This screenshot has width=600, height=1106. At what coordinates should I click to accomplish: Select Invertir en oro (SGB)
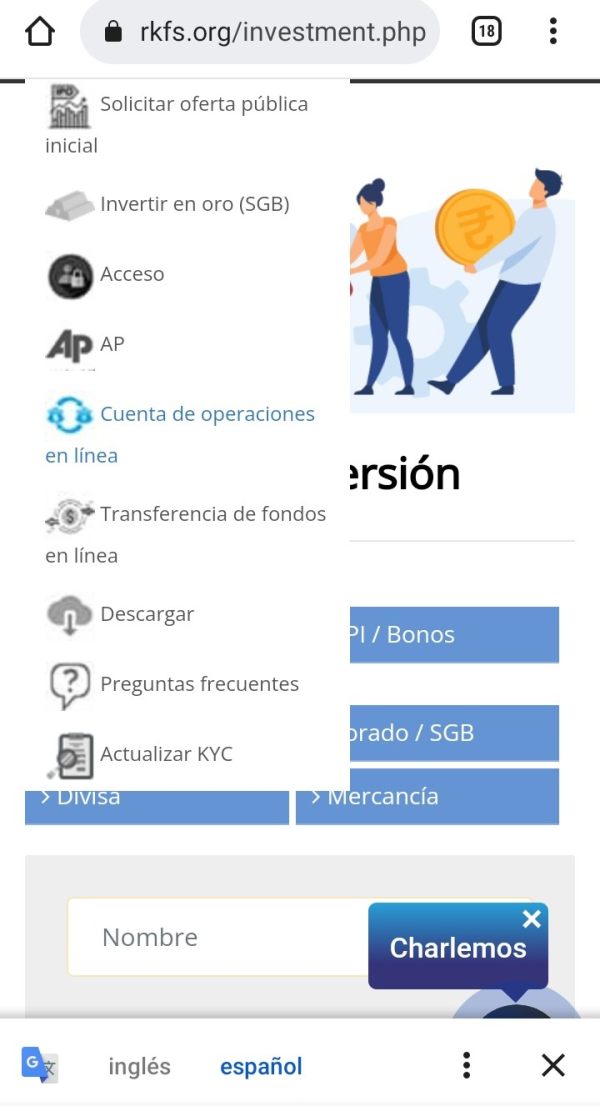168,205
